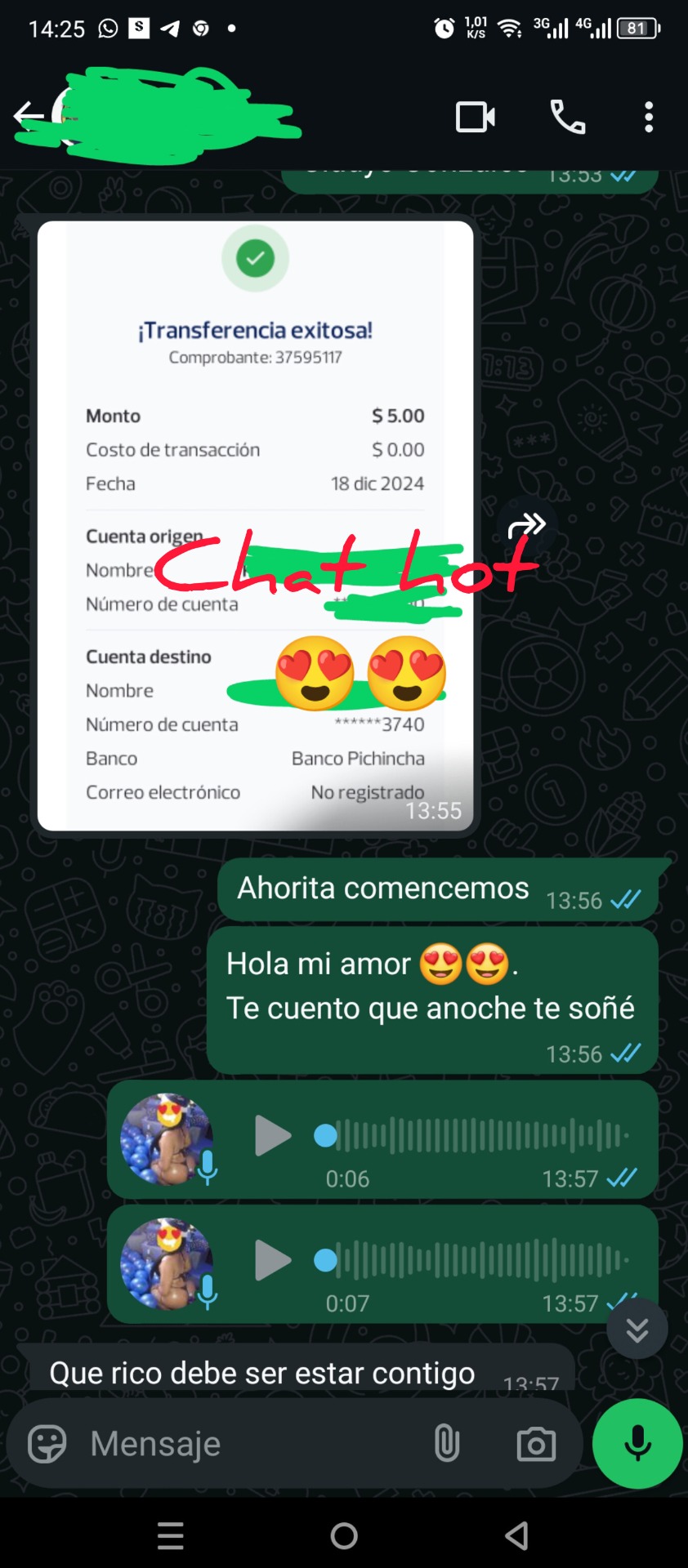The width and height of the screenshot is (688, 1568).
Task: Go back to the chat list
Action: tap(26, 115)
